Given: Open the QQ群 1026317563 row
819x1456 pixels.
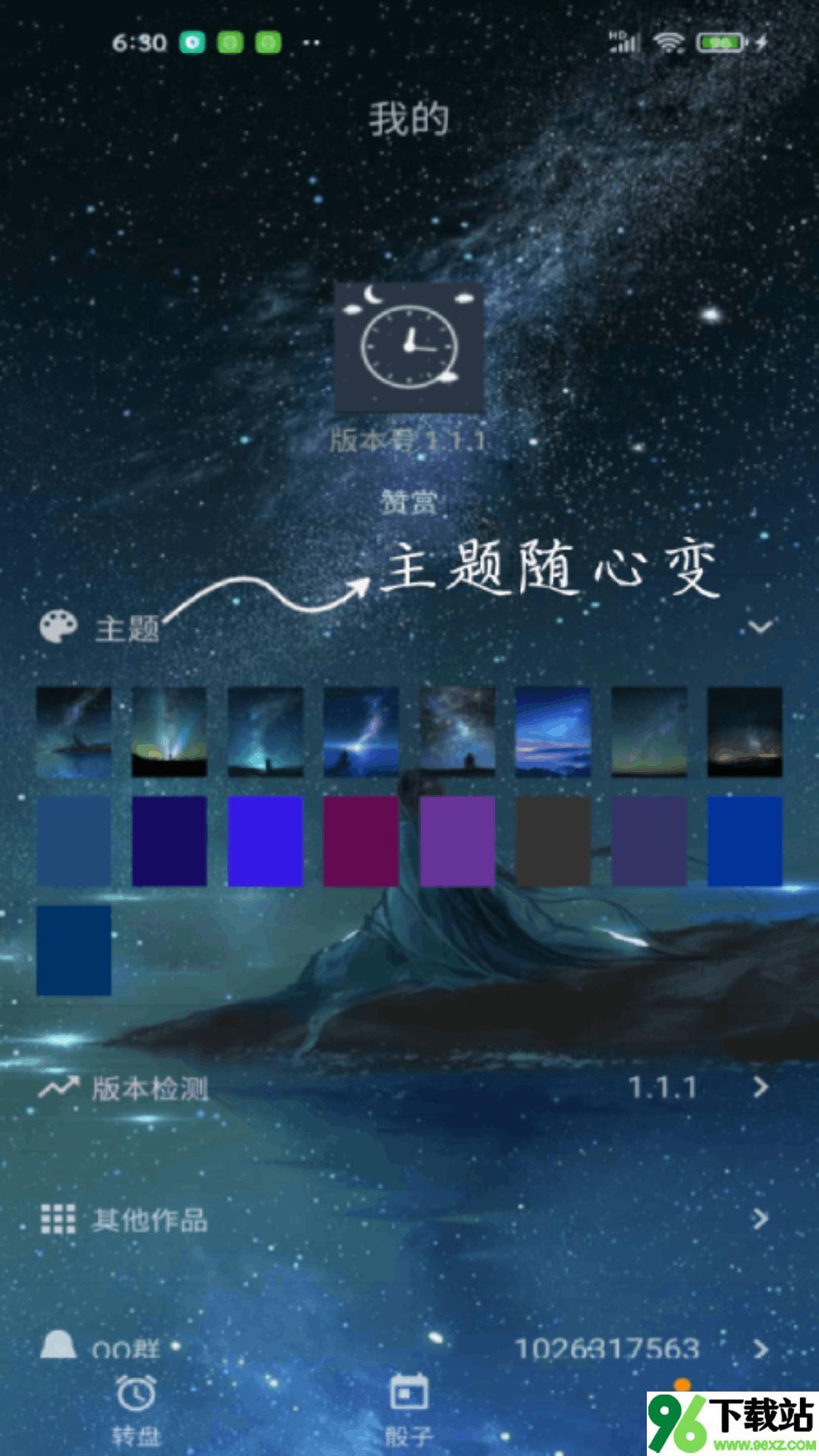Looking at the screenshot, I should 409,1348.
